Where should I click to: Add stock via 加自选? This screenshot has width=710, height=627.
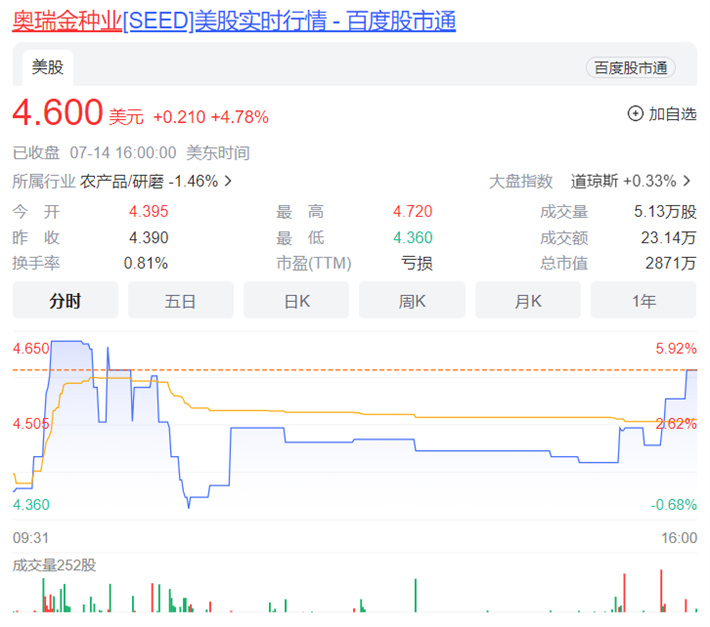coord(661,114)
